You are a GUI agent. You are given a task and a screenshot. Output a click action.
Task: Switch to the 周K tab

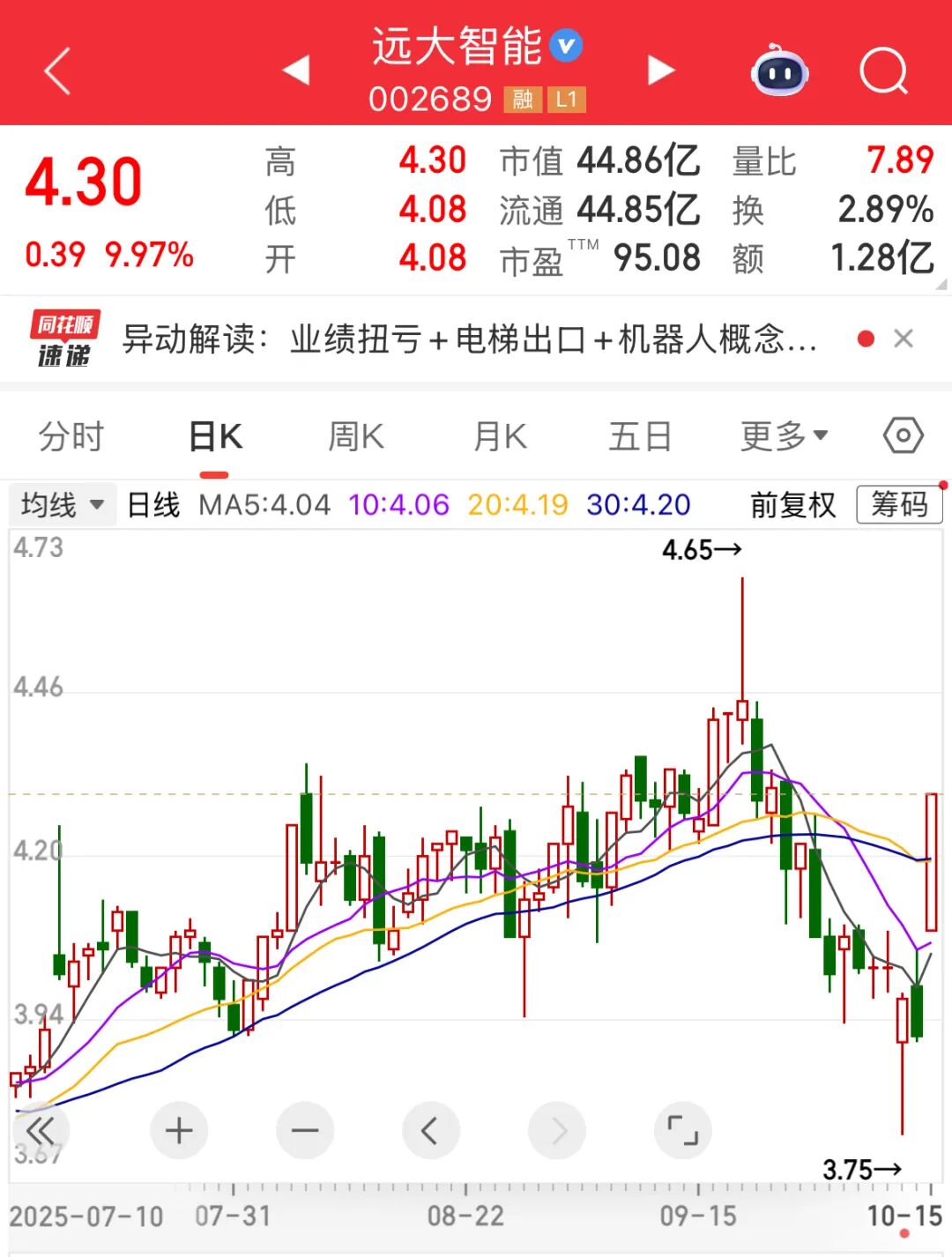point(356,436)
